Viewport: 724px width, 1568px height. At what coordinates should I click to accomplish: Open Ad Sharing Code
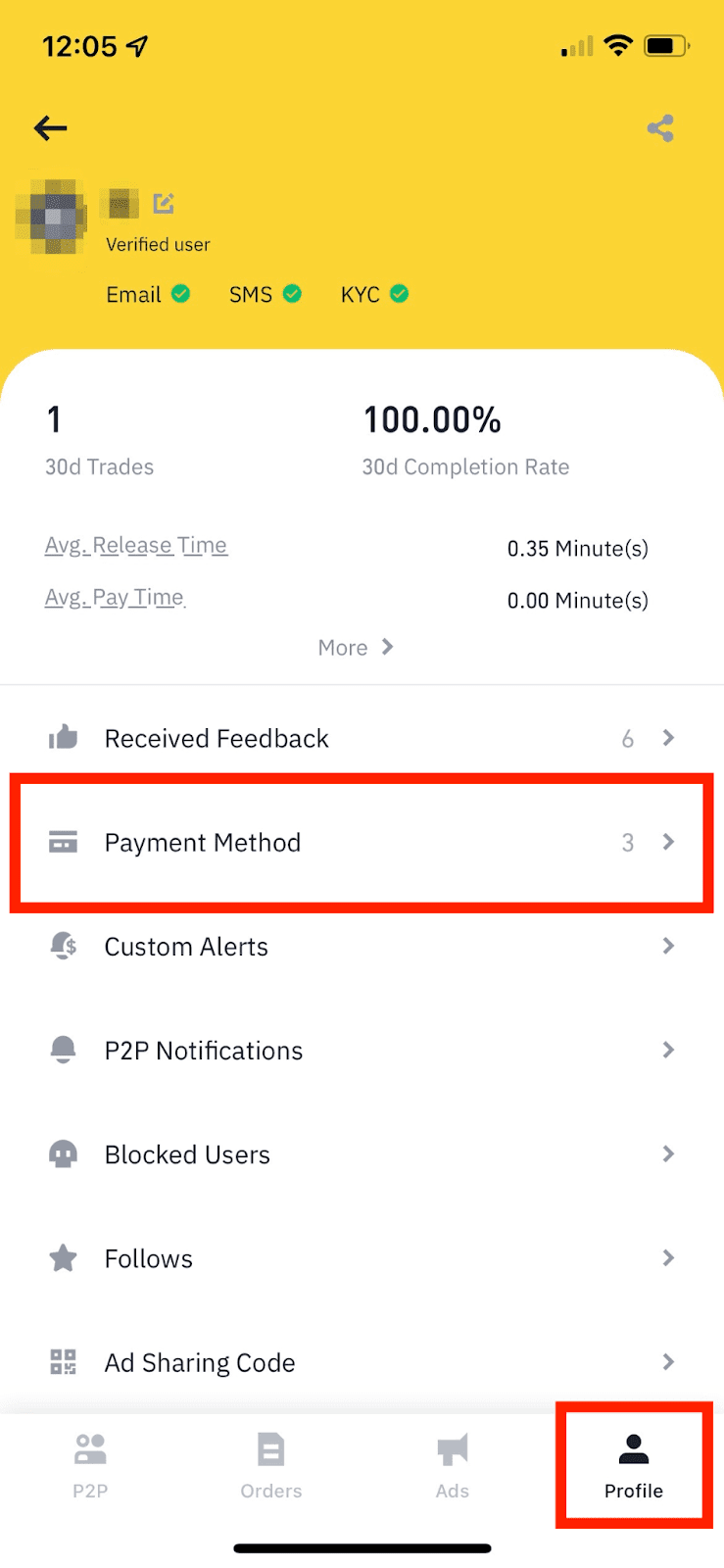(362, 1362)
